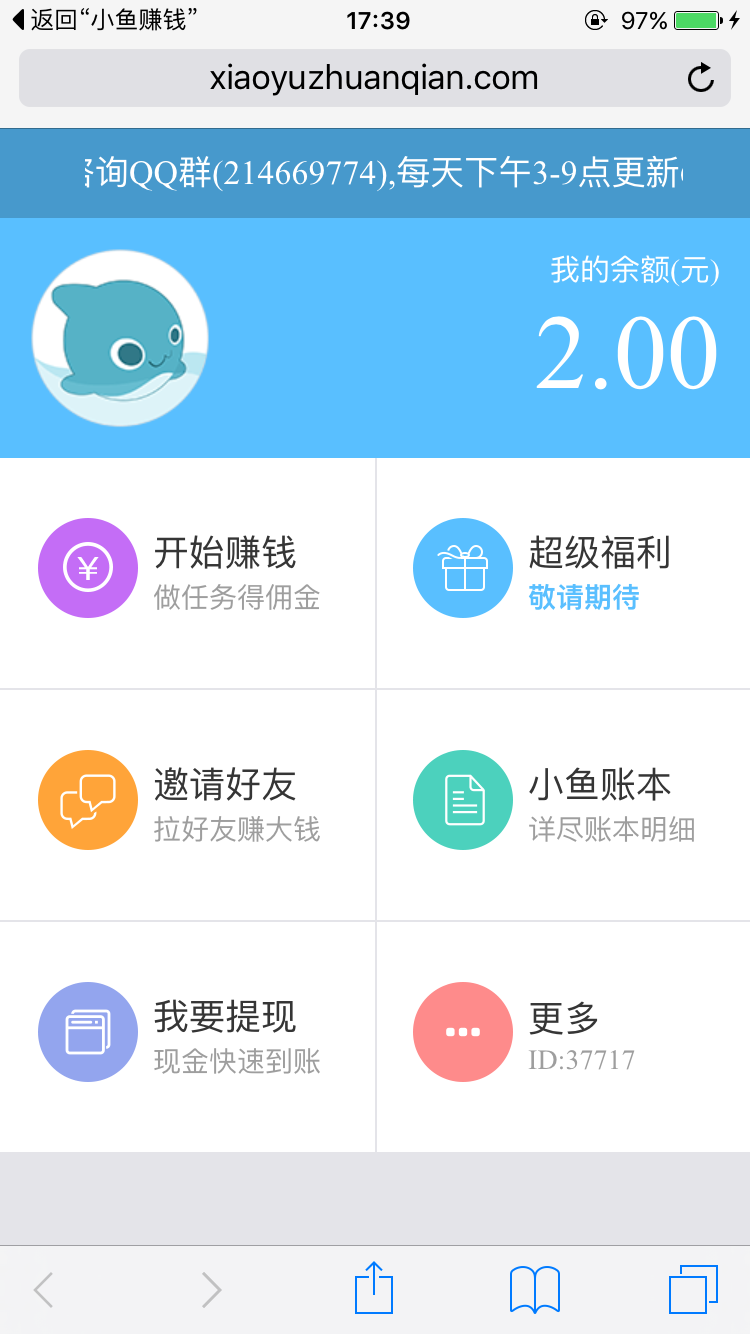This screenshot has width=750, height=1334.
Task: Open the 超级福利 gift box icon
Action: [x=462, y=567]
